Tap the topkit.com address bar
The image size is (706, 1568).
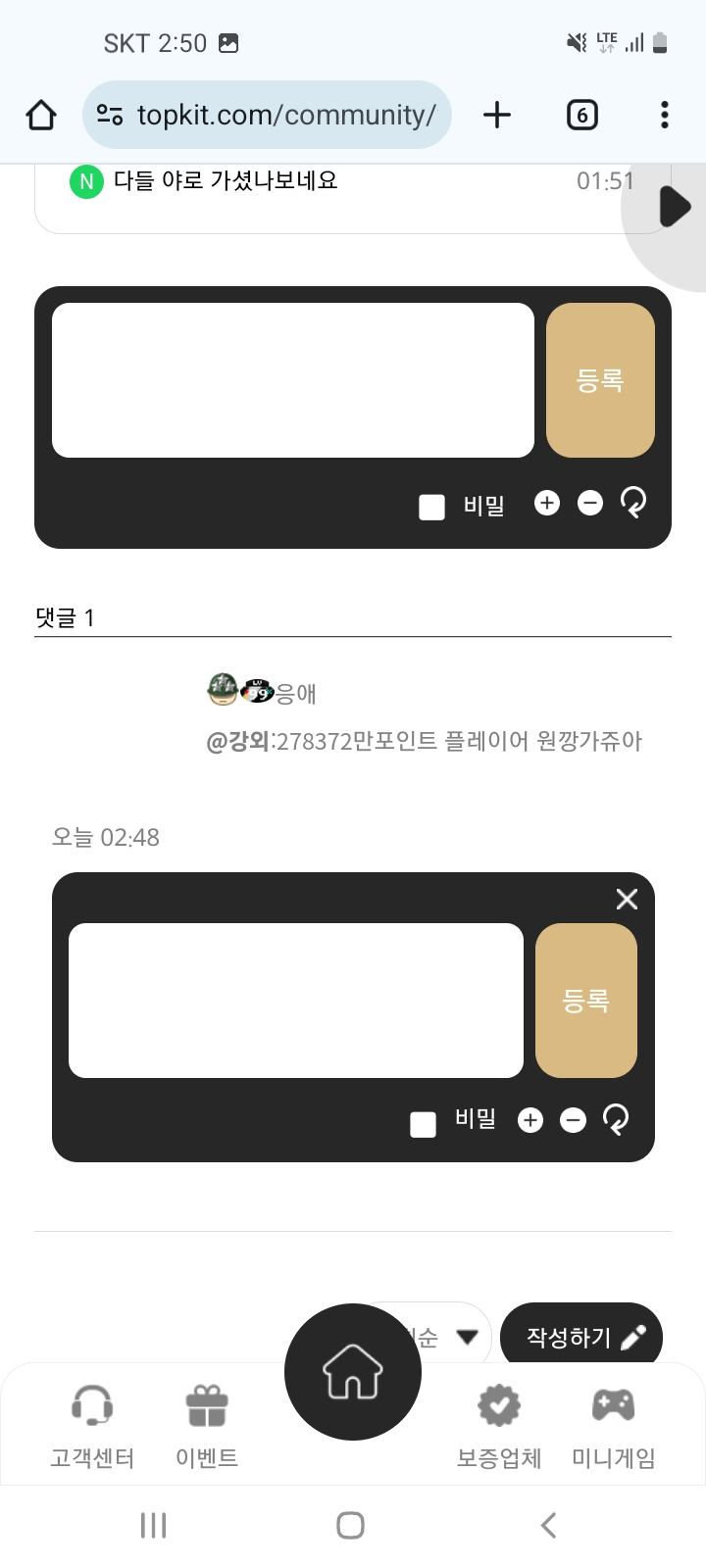[267, 115]
